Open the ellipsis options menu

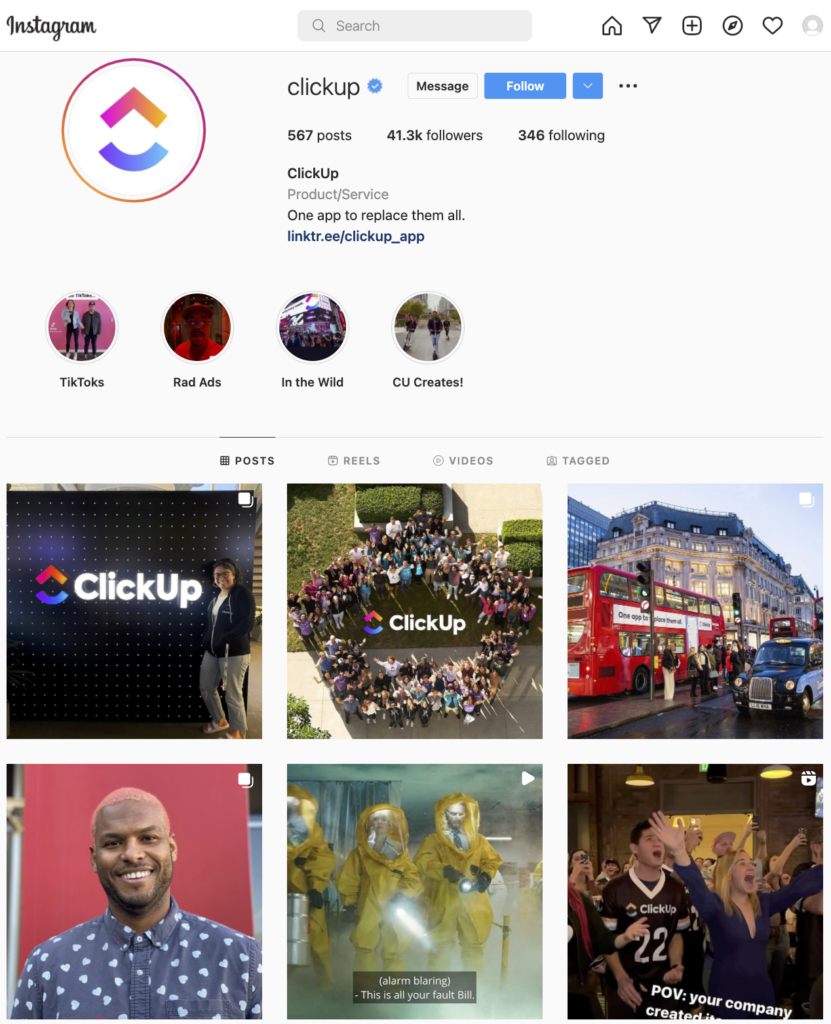(628, 86)
